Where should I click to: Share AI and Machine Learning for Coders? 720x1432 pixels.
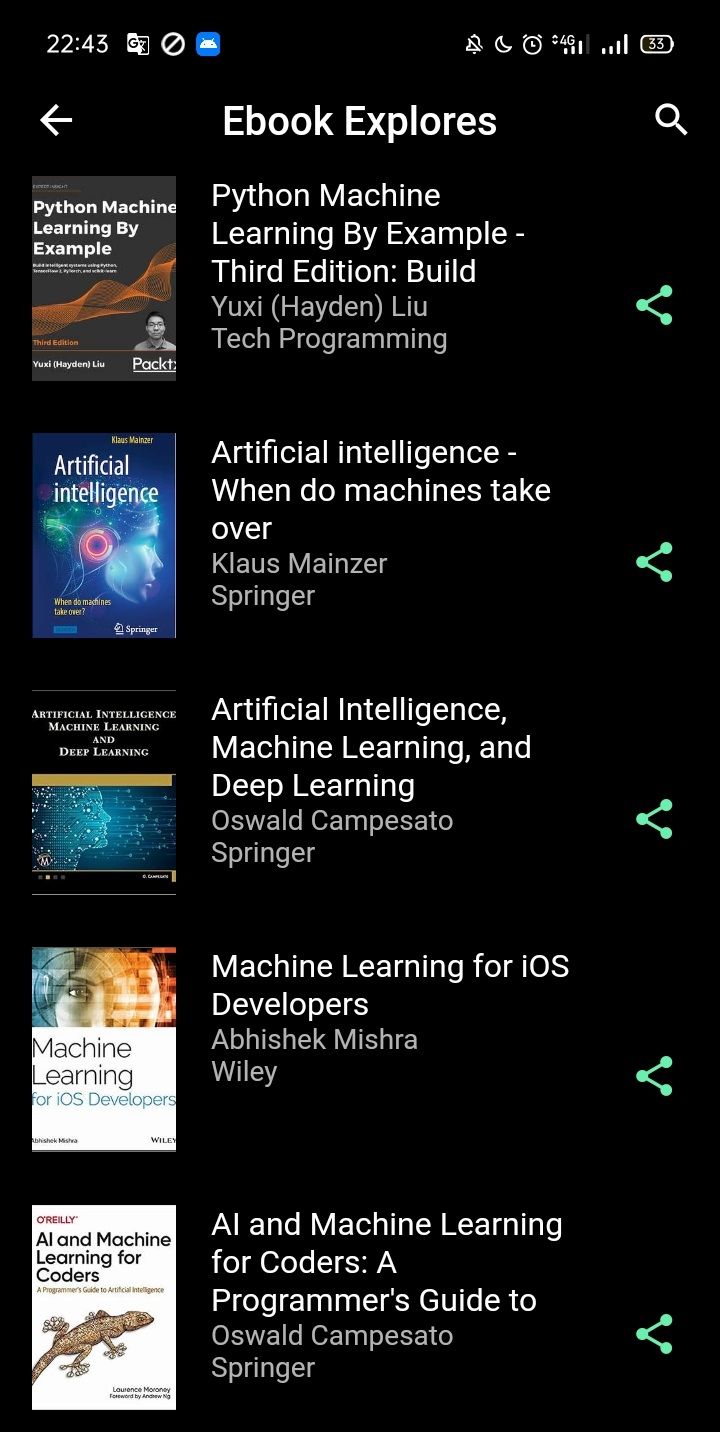pyautogui.click(x=654, y=1334)
